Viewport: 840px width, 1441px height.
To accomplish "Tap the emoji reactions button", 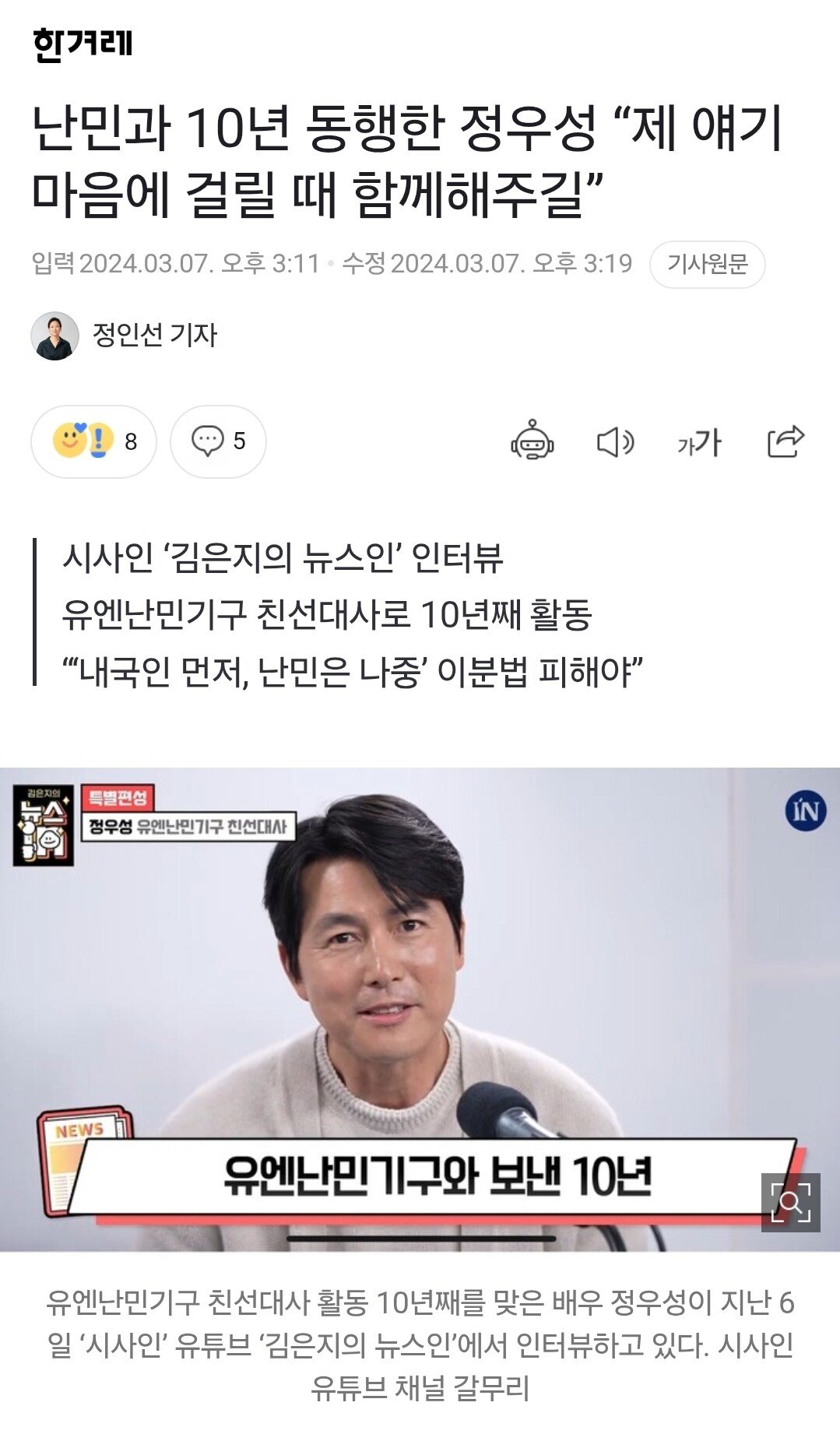I will 93,441.
